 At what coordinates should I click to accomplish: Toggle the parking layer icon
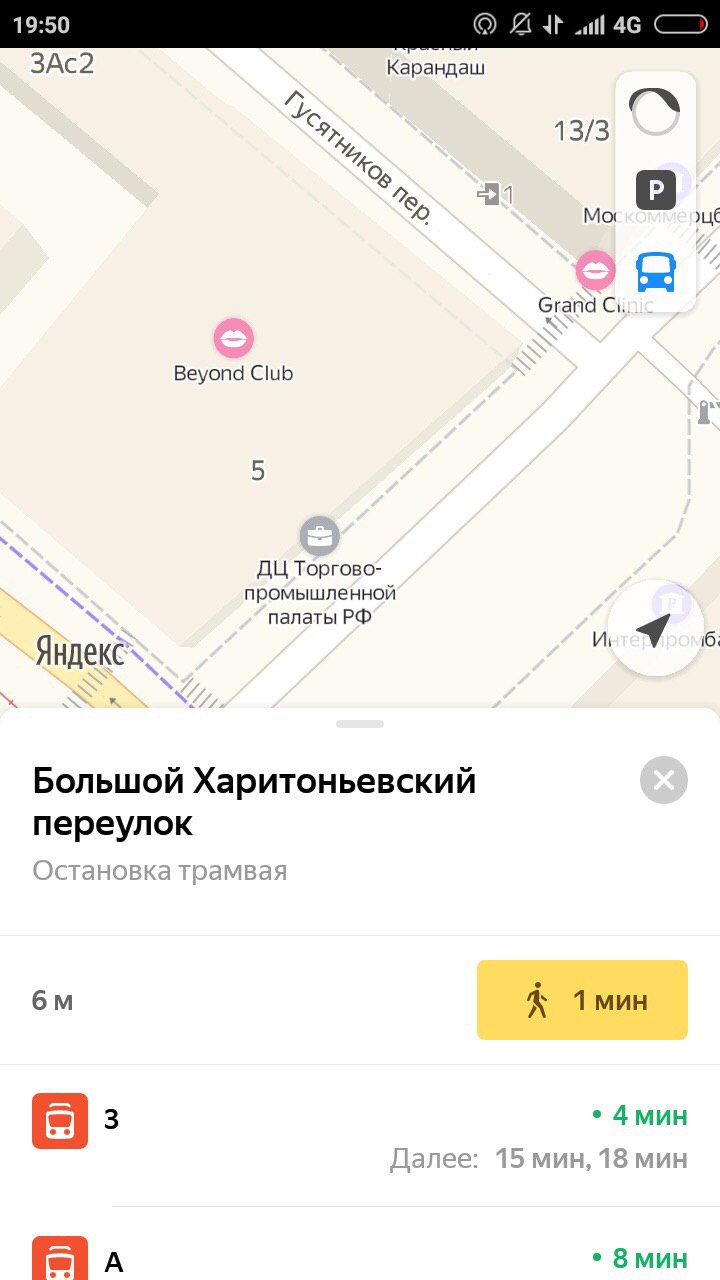coord(656,189)
